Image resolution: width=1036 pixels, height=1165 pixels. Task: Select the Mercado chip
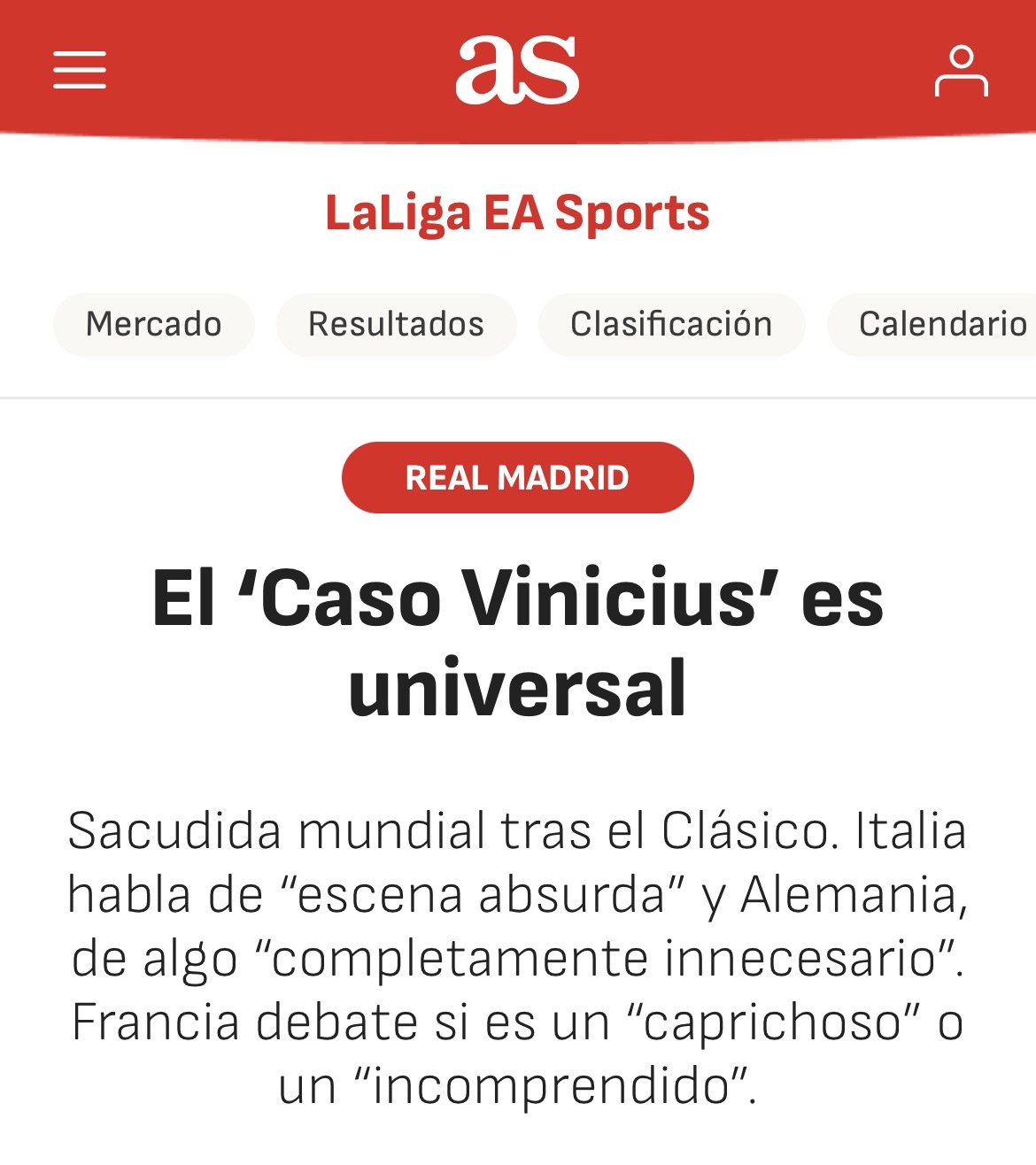coord(154,324)
